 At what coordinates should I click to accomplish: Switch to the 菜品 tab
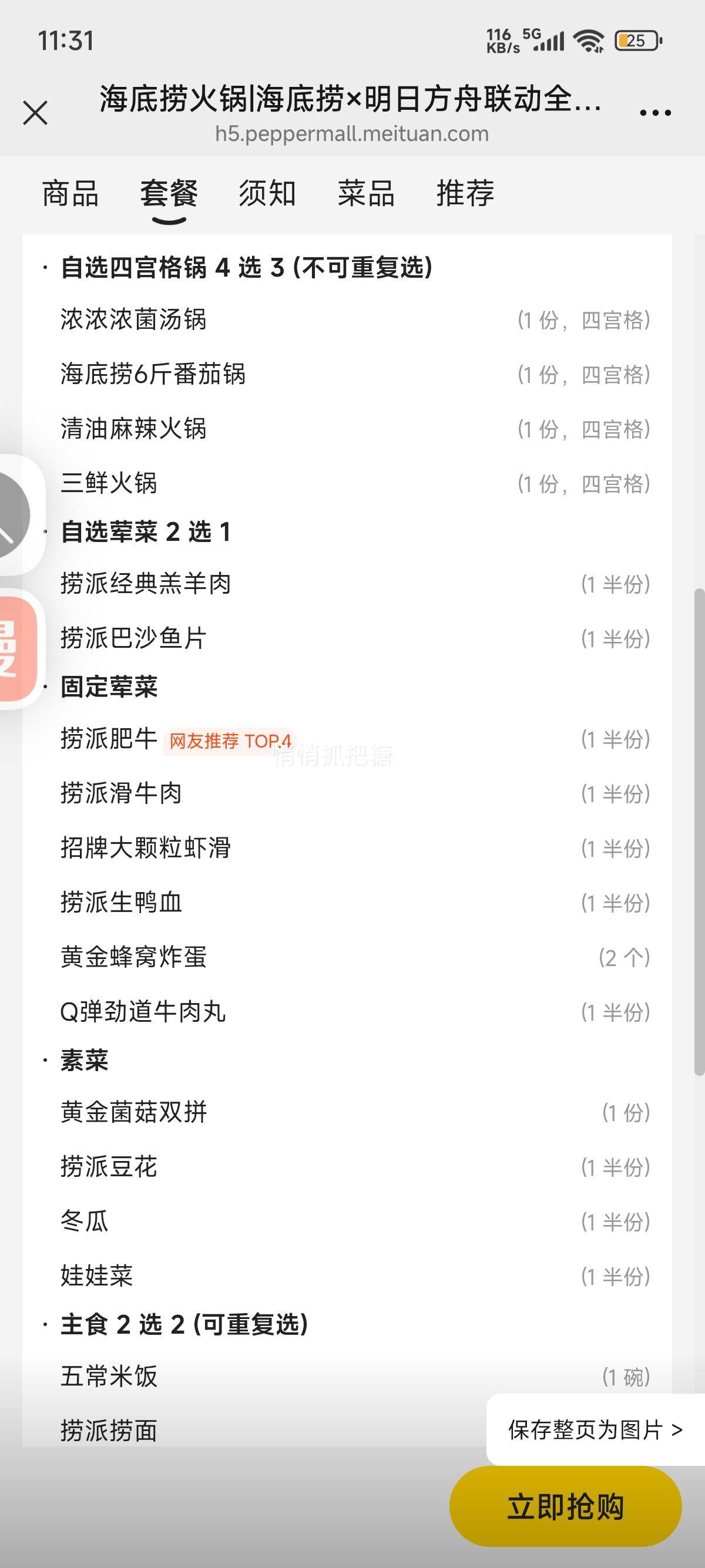(366, 194)
